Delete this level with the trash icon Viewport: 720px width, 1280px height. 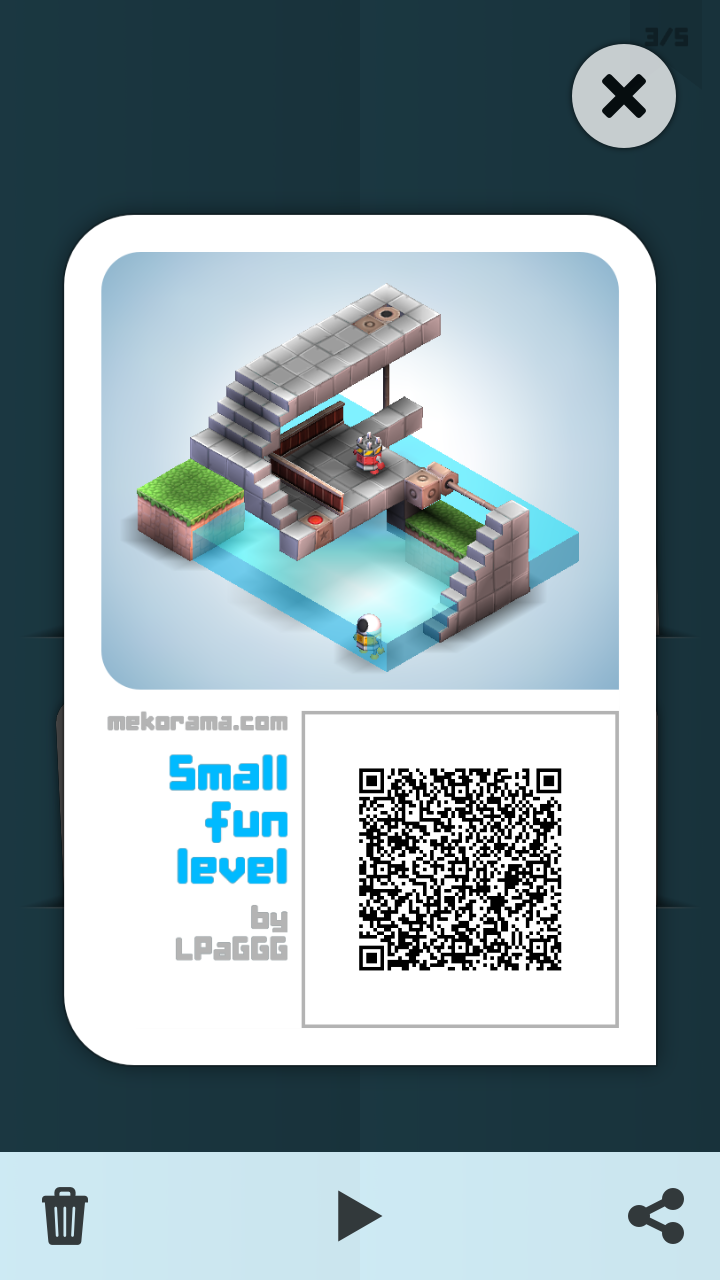[65, 1216]
